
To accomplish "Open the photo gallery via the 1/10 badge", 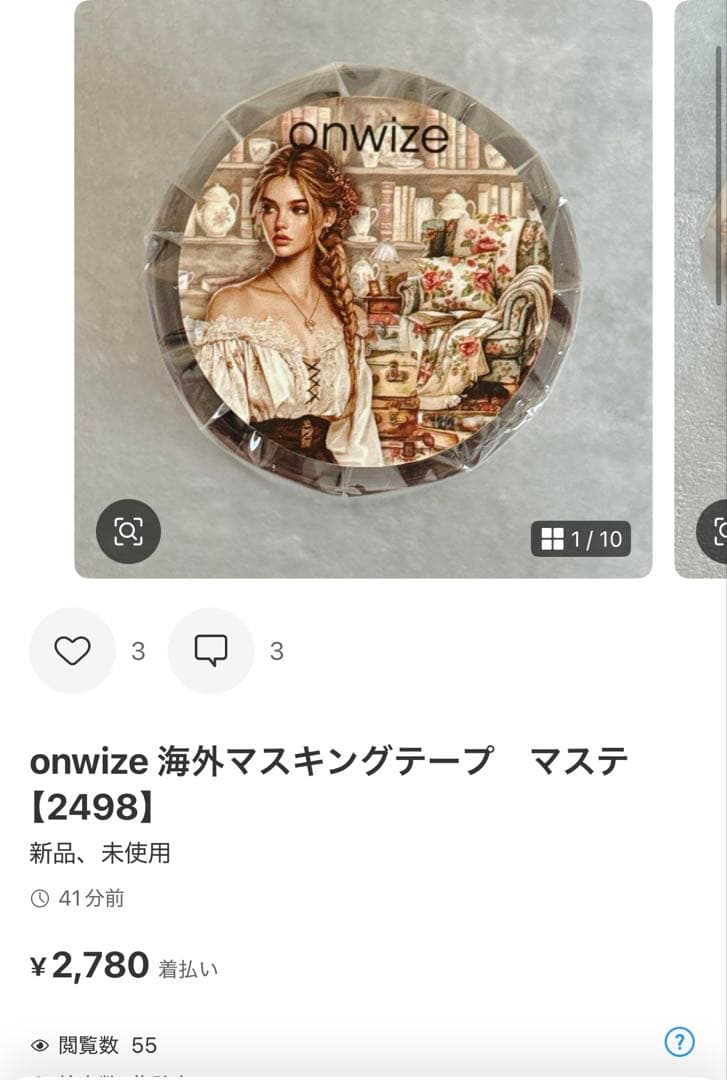I will pyautogui.click(x=580, y=538).
